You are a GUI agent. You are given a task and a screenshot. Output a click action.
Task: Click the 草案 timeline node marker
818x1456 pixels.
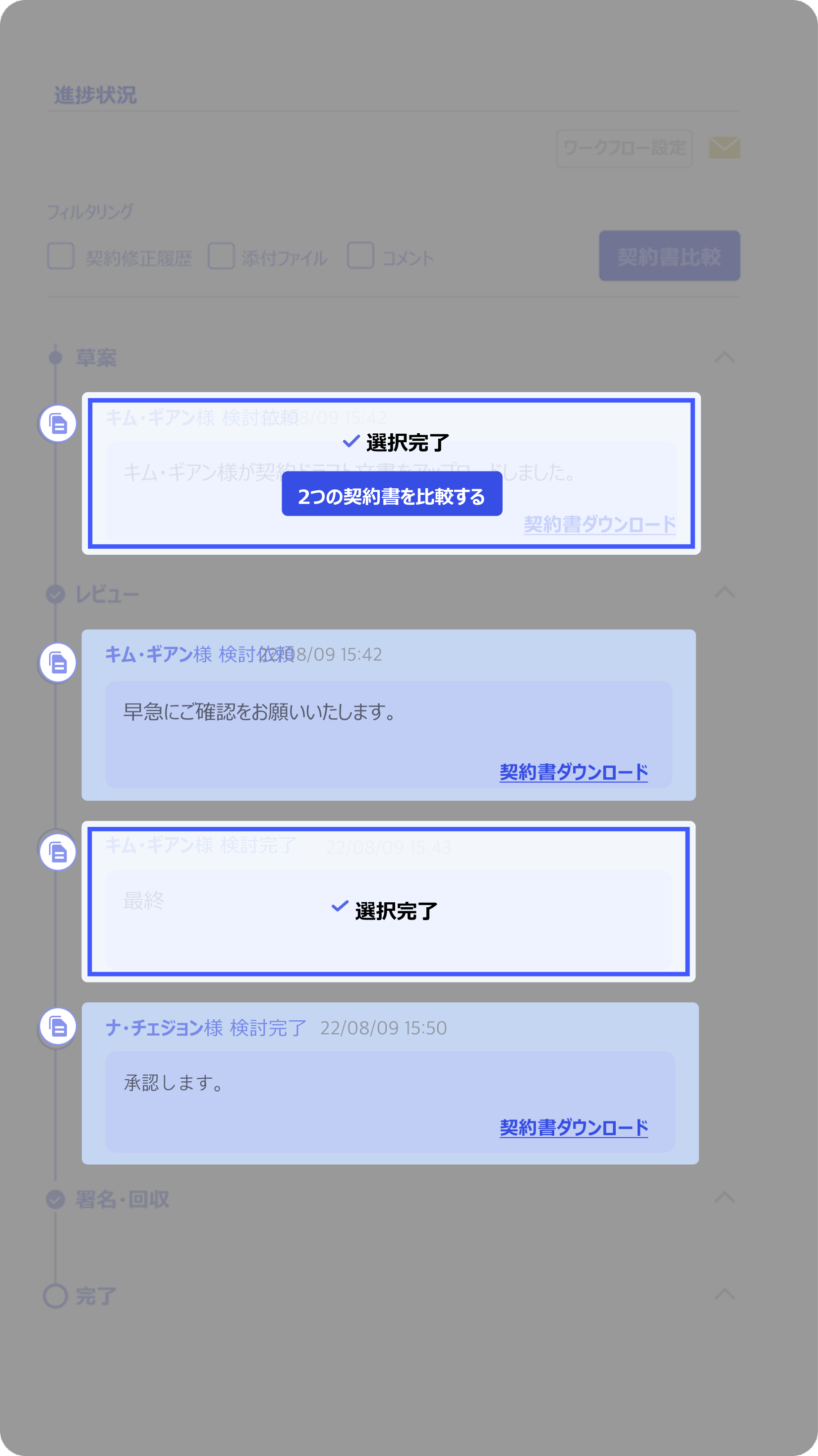pos(55,357)
